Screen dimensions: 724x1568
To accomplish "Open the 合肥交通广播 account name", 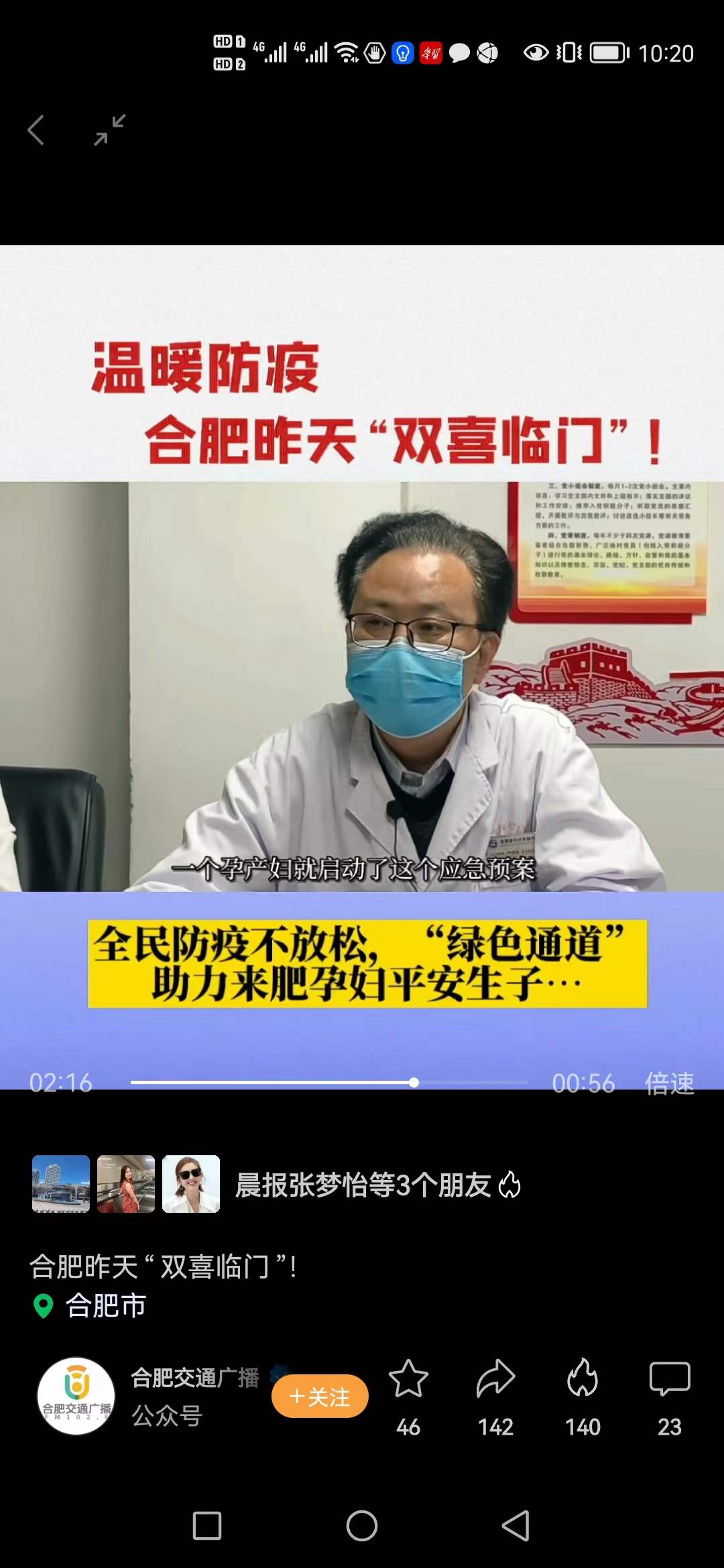I will 194,1378.
